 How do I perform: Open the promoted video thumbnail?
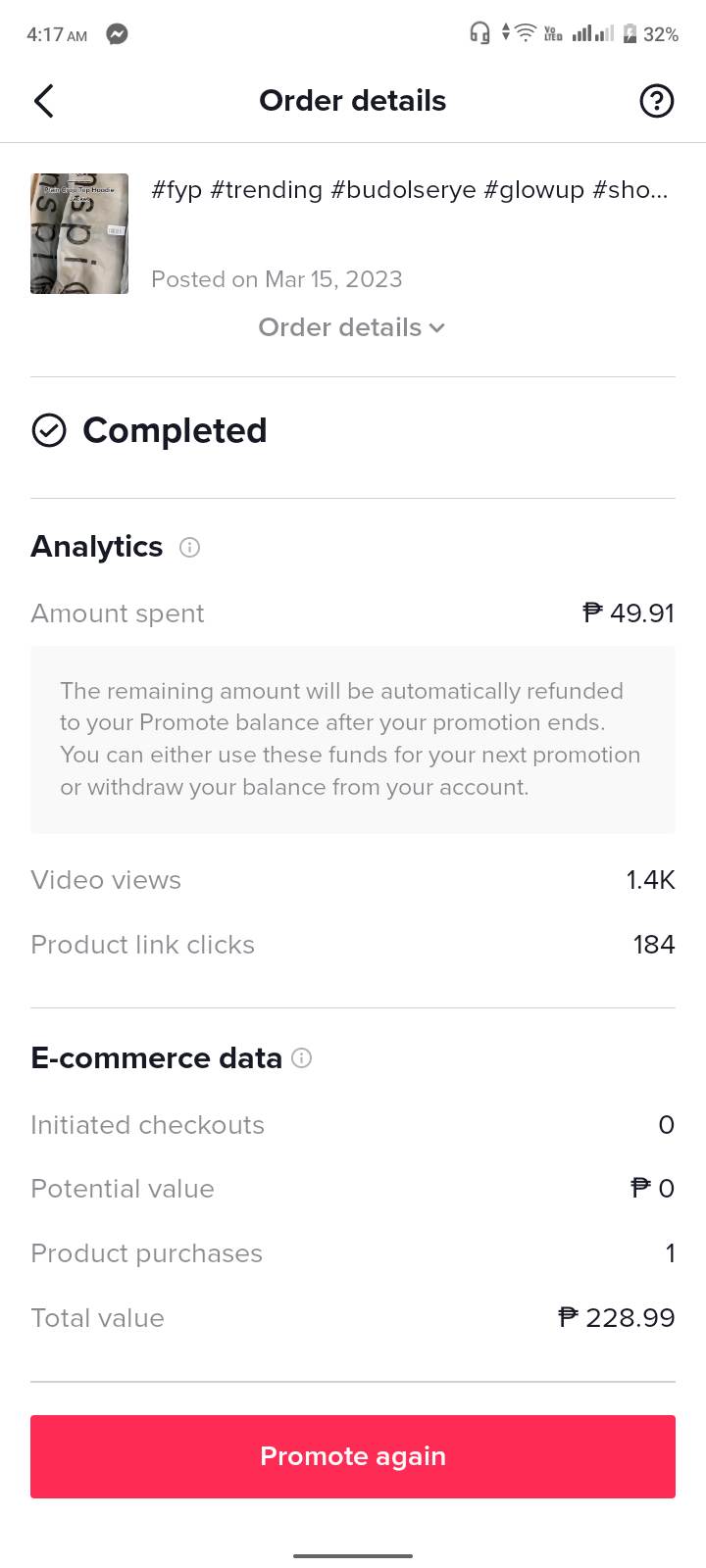coord(79,234)
